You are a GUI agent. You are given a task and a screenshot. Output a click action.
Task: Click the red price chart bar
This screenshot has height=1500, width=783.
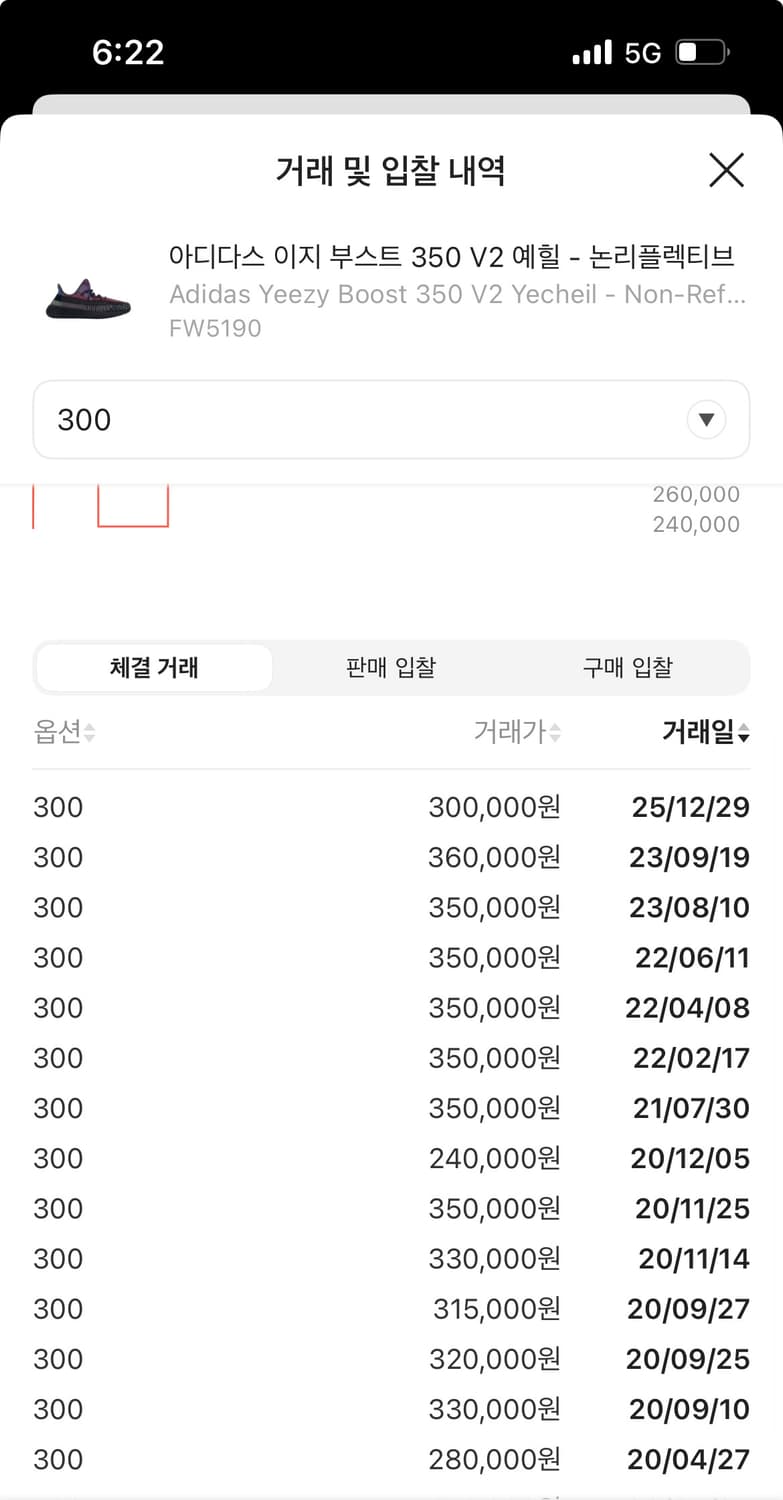[x=133, y=505]
